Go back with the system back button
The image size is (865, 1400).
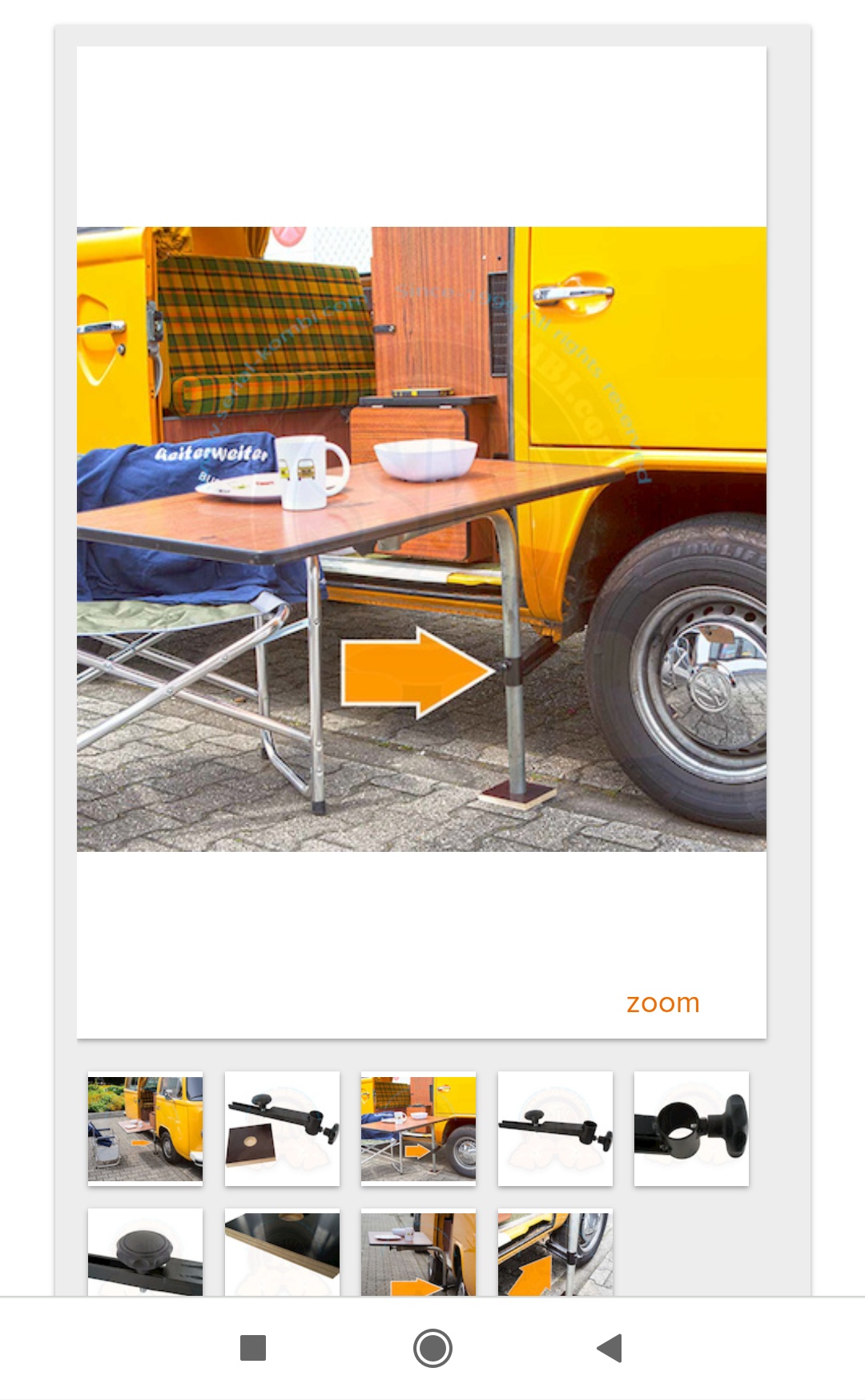pos(610,1348)
